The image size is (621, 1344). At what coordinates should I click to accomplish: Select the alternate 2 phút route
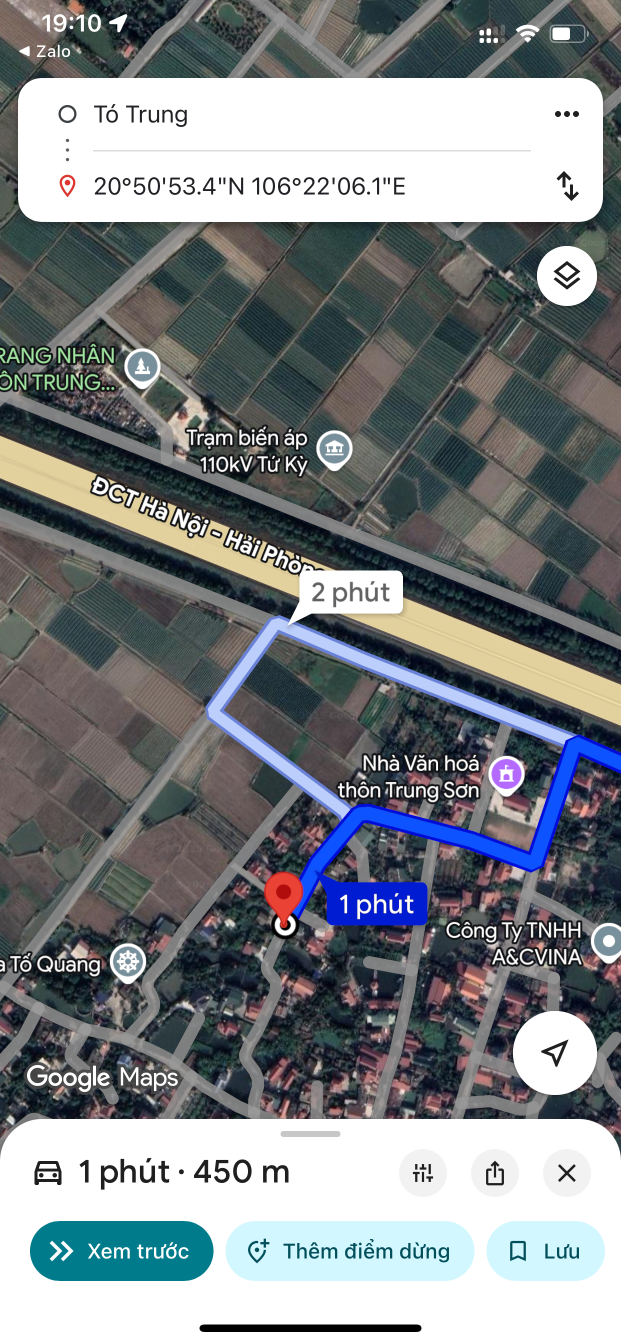click(x=350, y=593)
